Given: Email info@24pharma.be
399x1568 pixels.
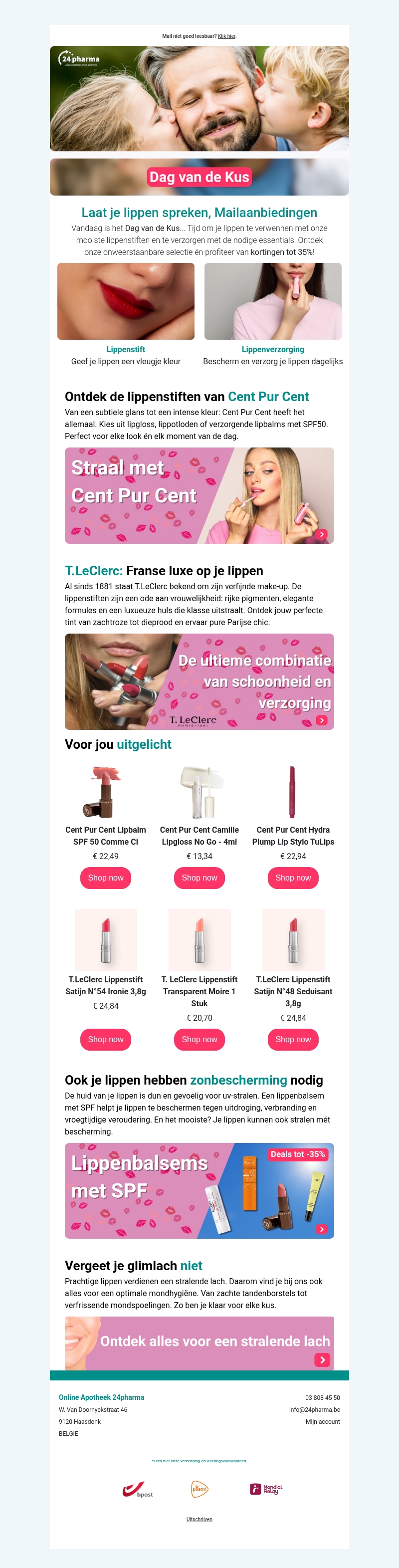Looking at the screenshot, I should [x=314, y=1410].
